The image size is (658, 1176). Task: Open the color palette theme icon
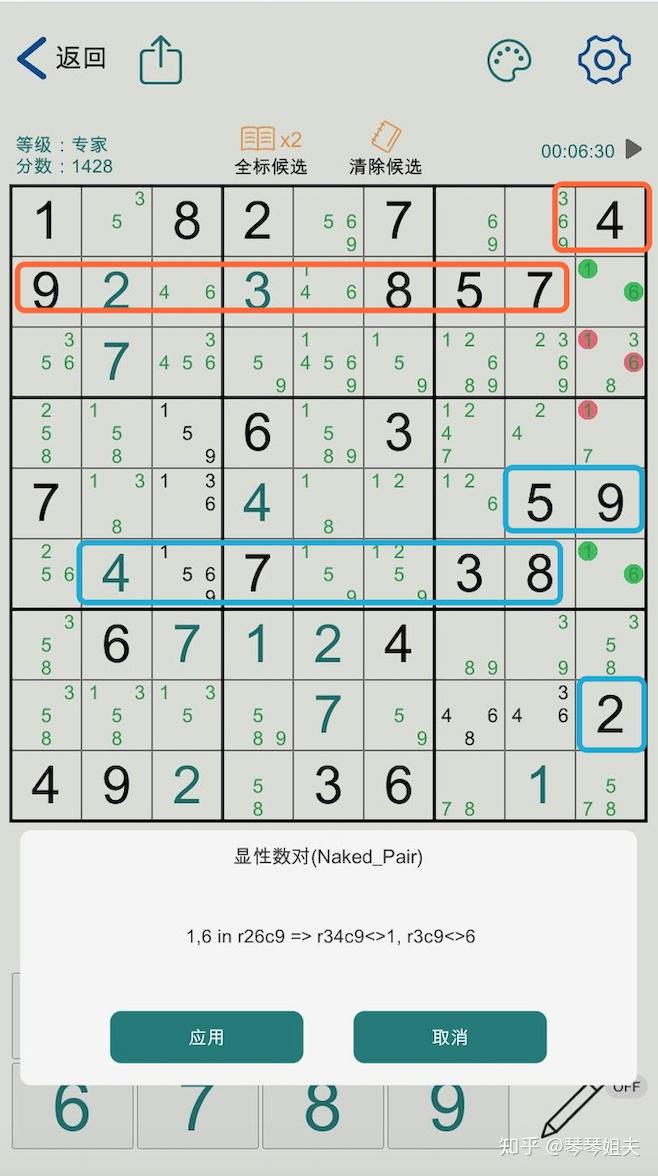(509, 60)
